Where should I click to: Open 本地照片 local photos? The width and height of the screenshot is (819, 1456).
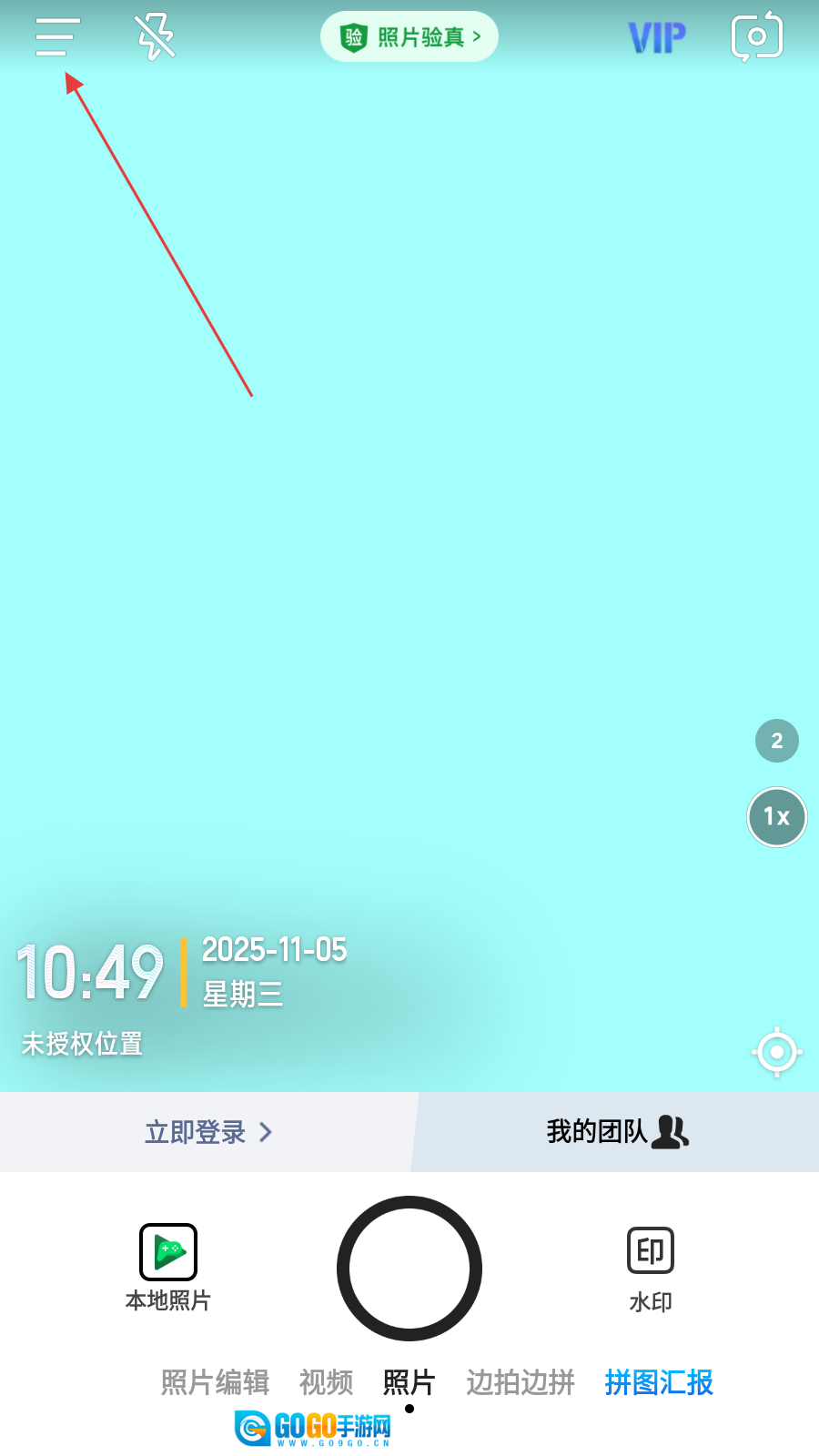[168, 1267]
